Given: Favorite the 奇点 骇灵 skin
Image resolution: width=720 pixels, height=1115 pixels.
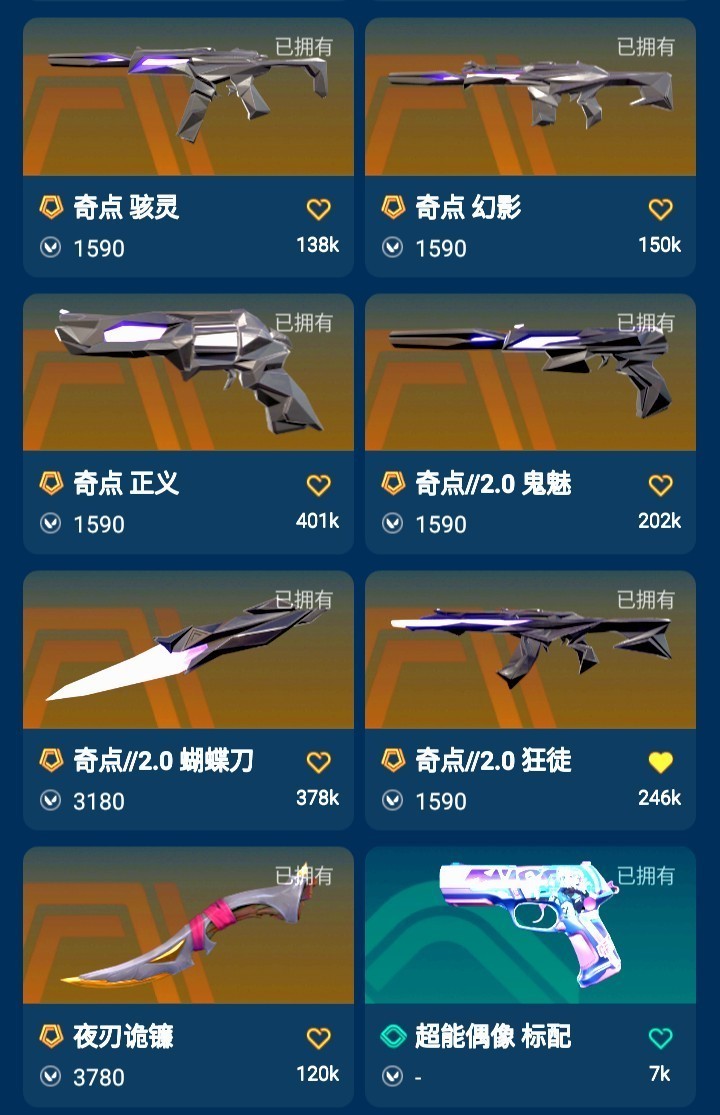Looking at the screenshot, I should pyautogui.click(x=318, y=209).
